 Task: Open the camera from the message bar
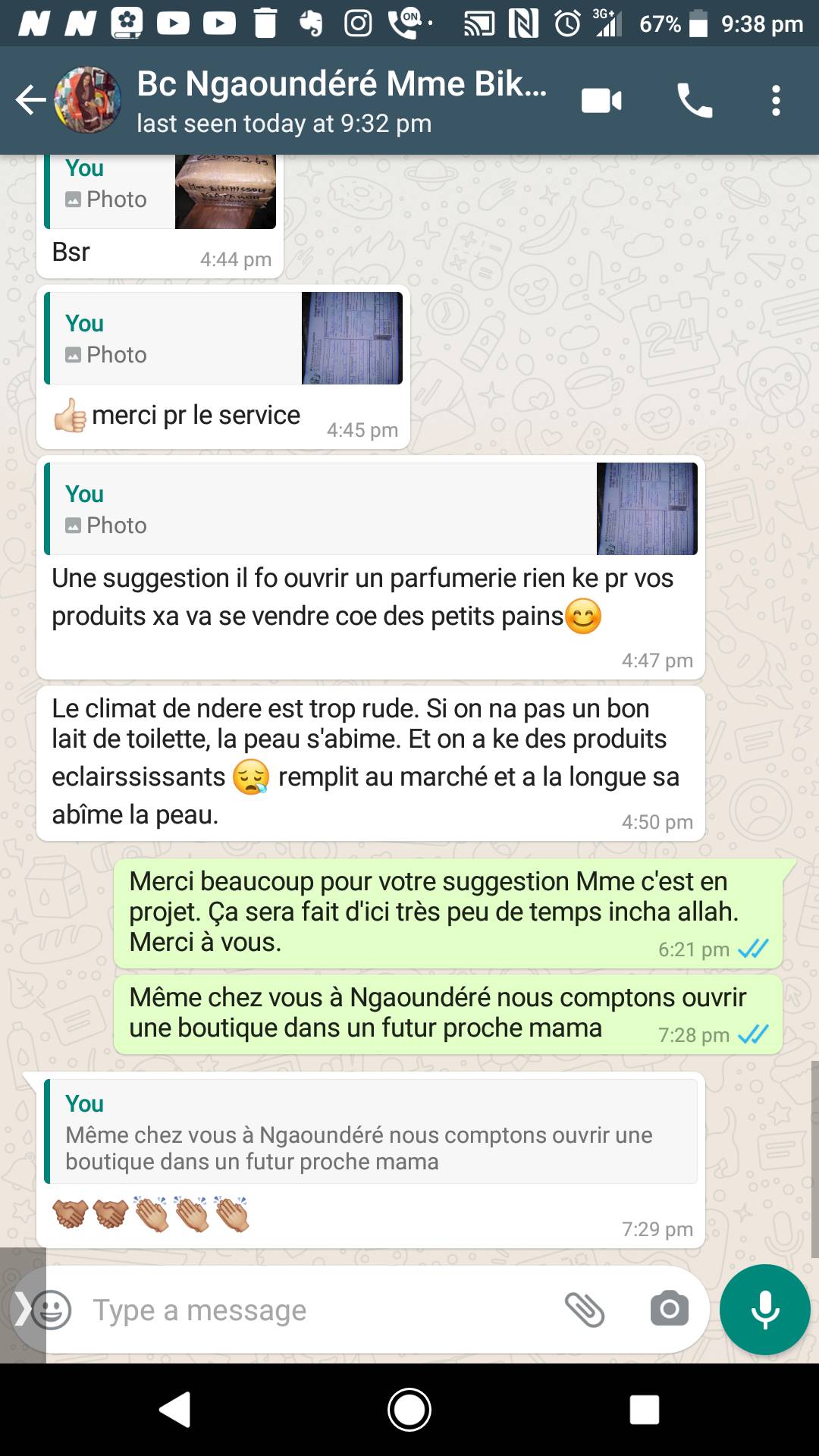pos(670,1310)
